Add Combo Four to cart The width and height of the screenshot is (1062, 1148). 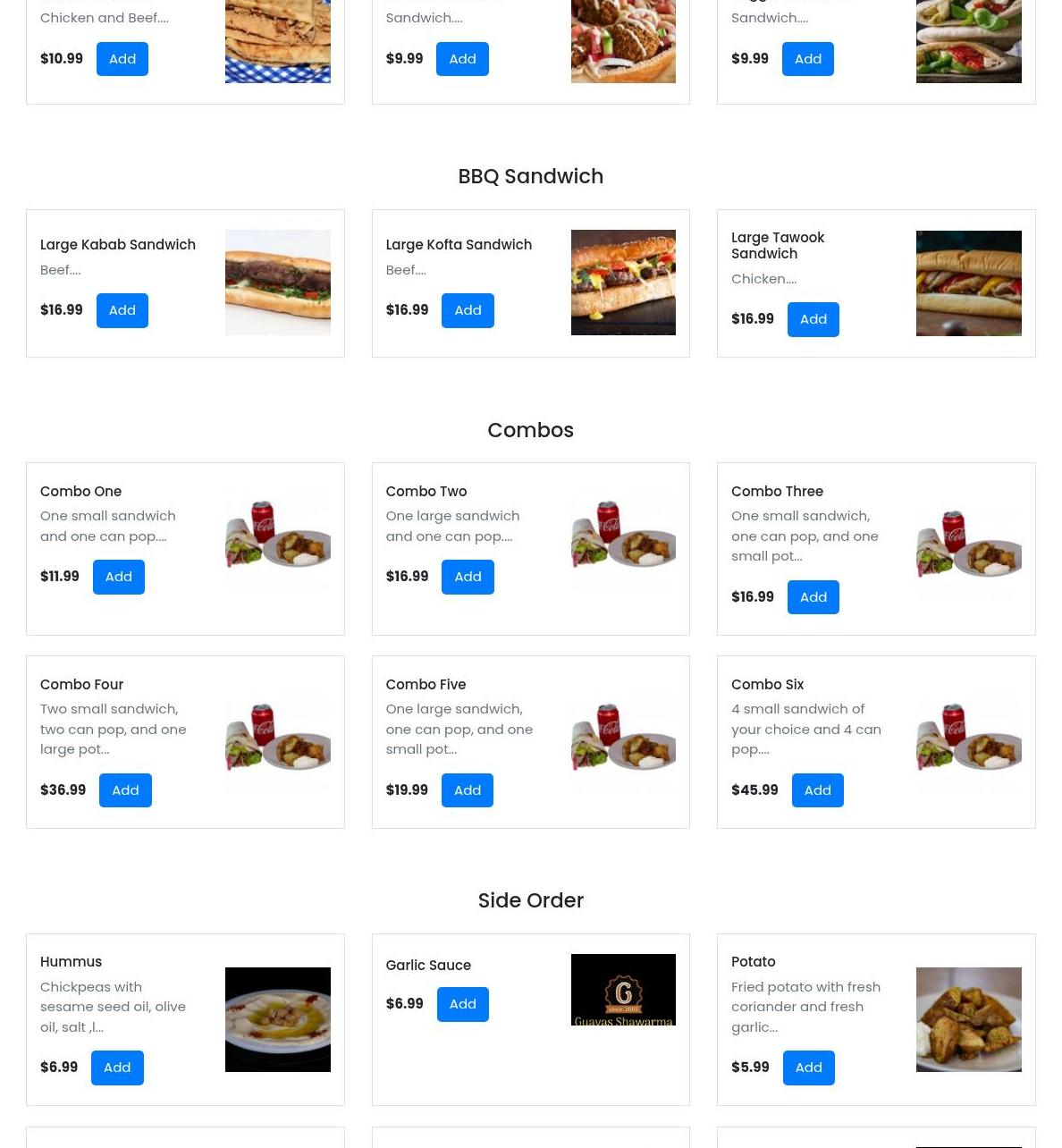tap(125, 790)
